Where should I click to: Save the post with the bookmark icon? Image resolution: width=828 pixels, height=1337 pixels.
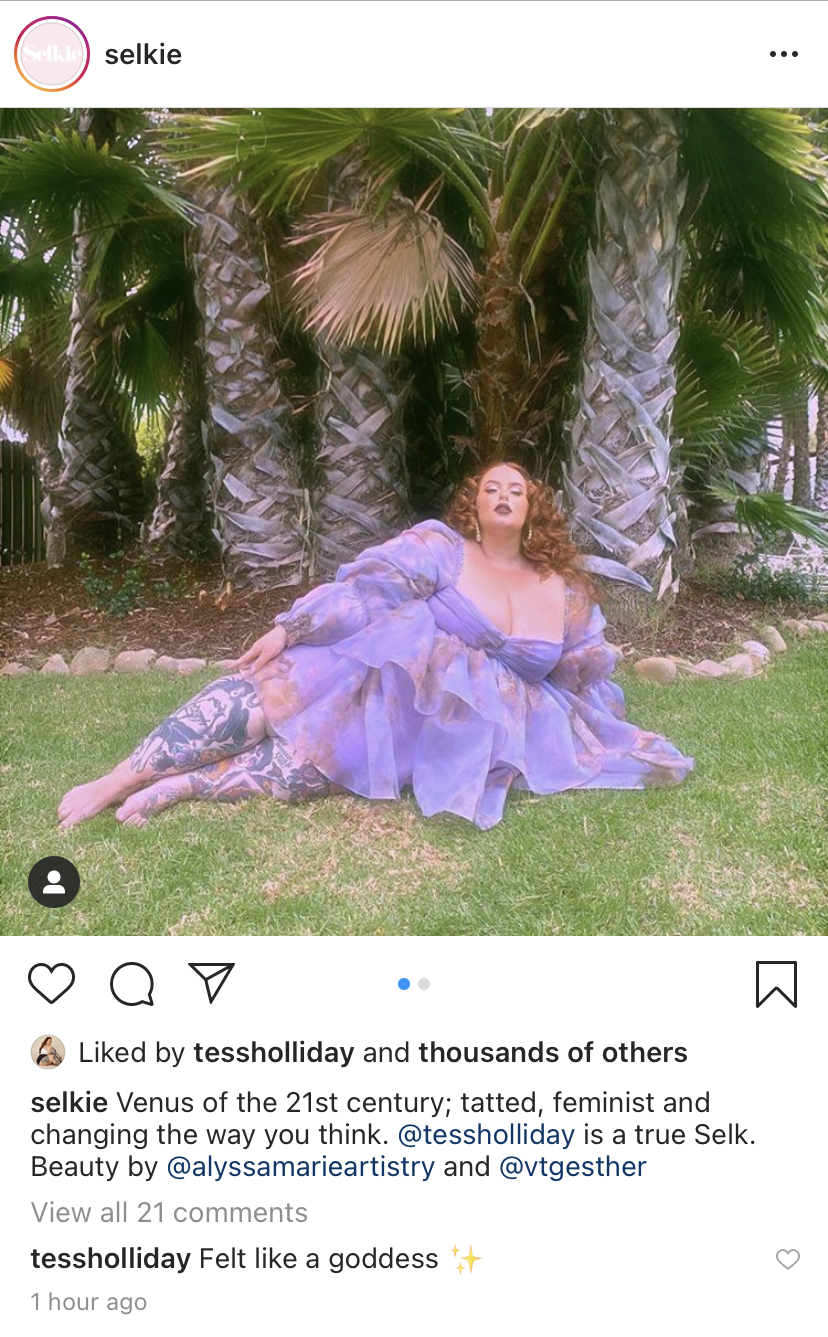(776, 984)
